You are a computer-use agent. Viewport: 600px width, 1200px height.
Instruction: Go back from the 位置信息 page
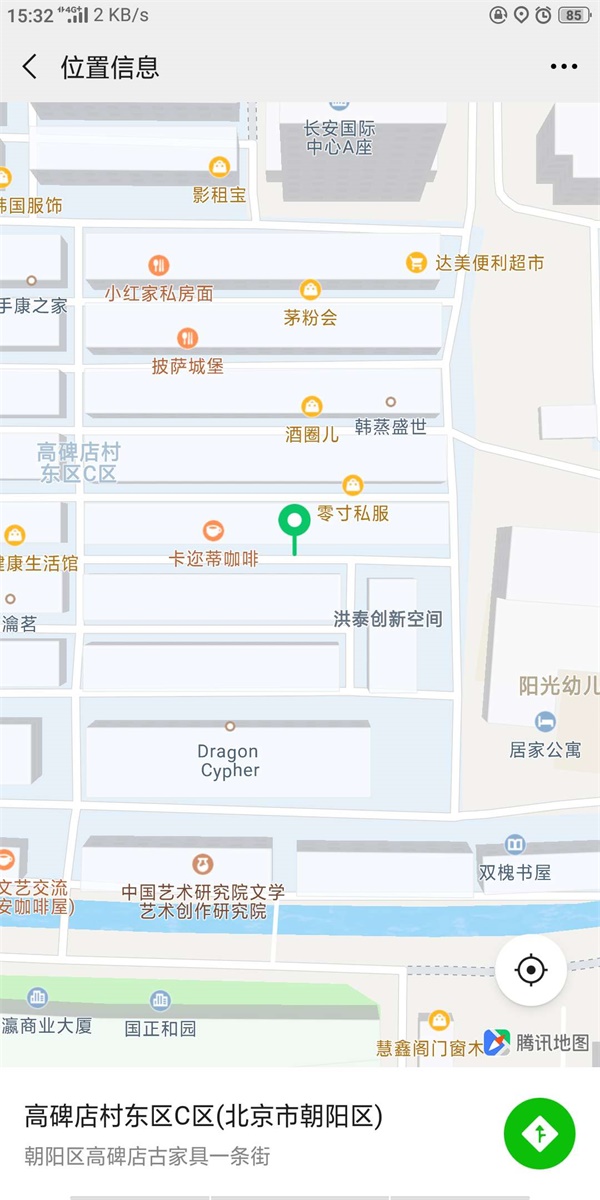pos(30,67)
